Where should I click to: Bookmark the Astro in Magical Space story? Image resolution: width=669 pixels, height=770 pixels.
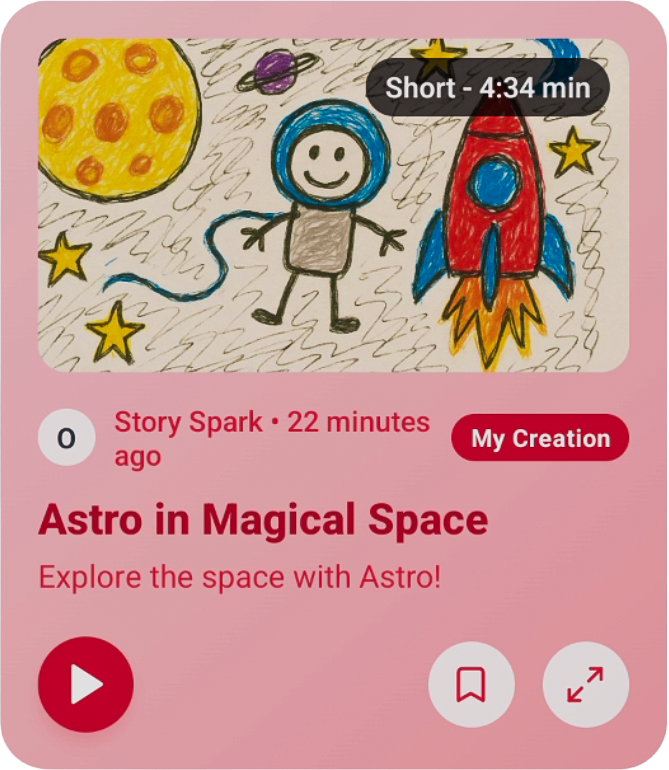click(x=471, y=685)
